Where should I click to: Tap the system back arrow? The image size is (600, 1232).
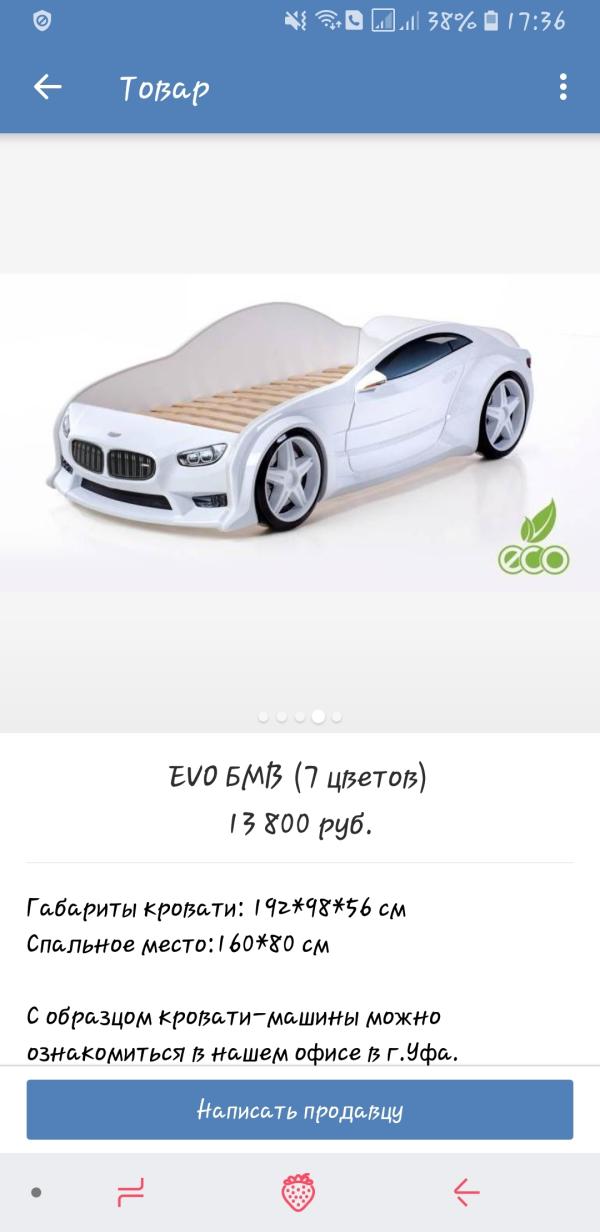click(466, 1192)
